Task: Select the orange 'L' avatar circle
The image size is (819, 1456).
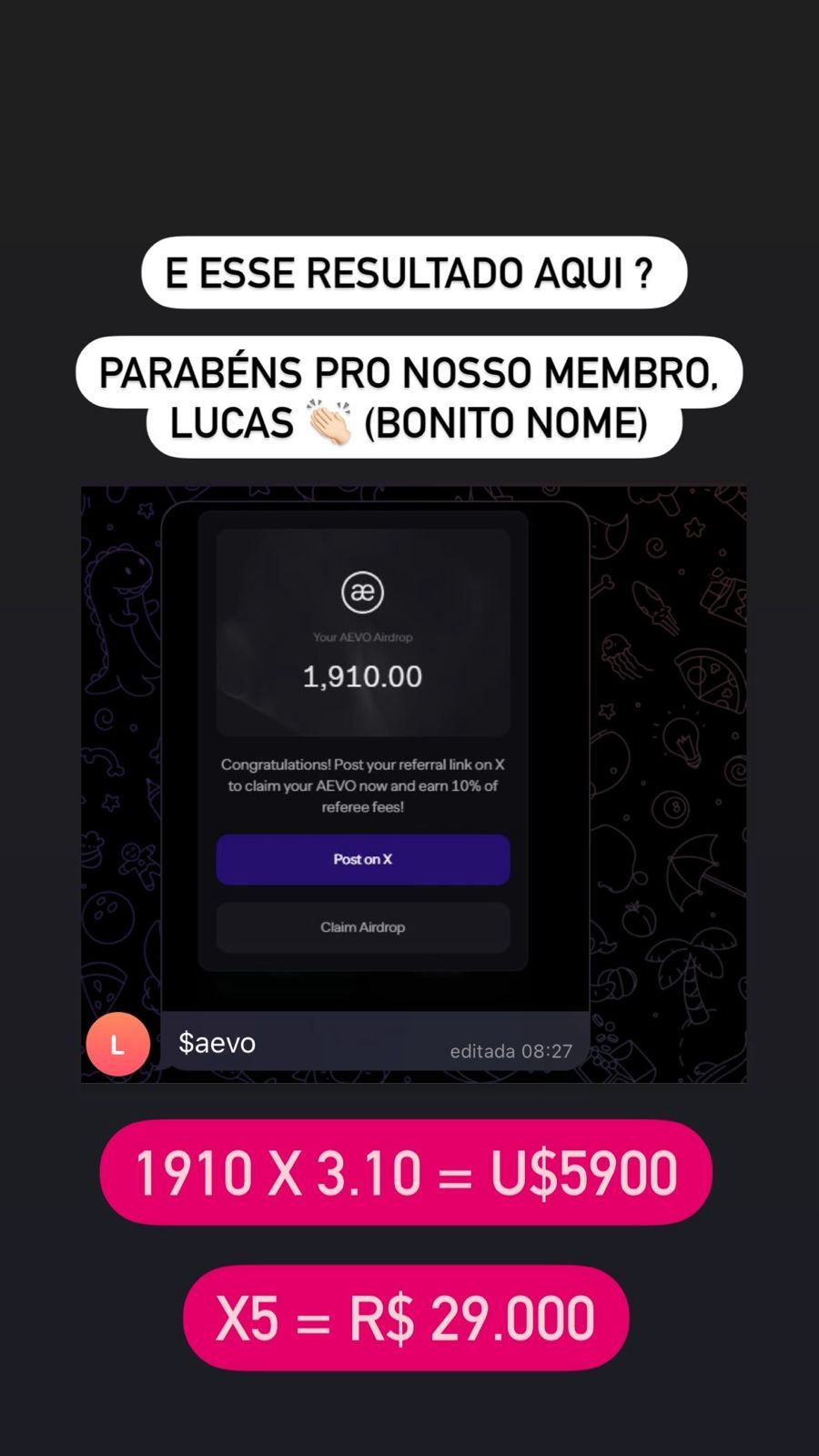Action: pos(117,1043)
